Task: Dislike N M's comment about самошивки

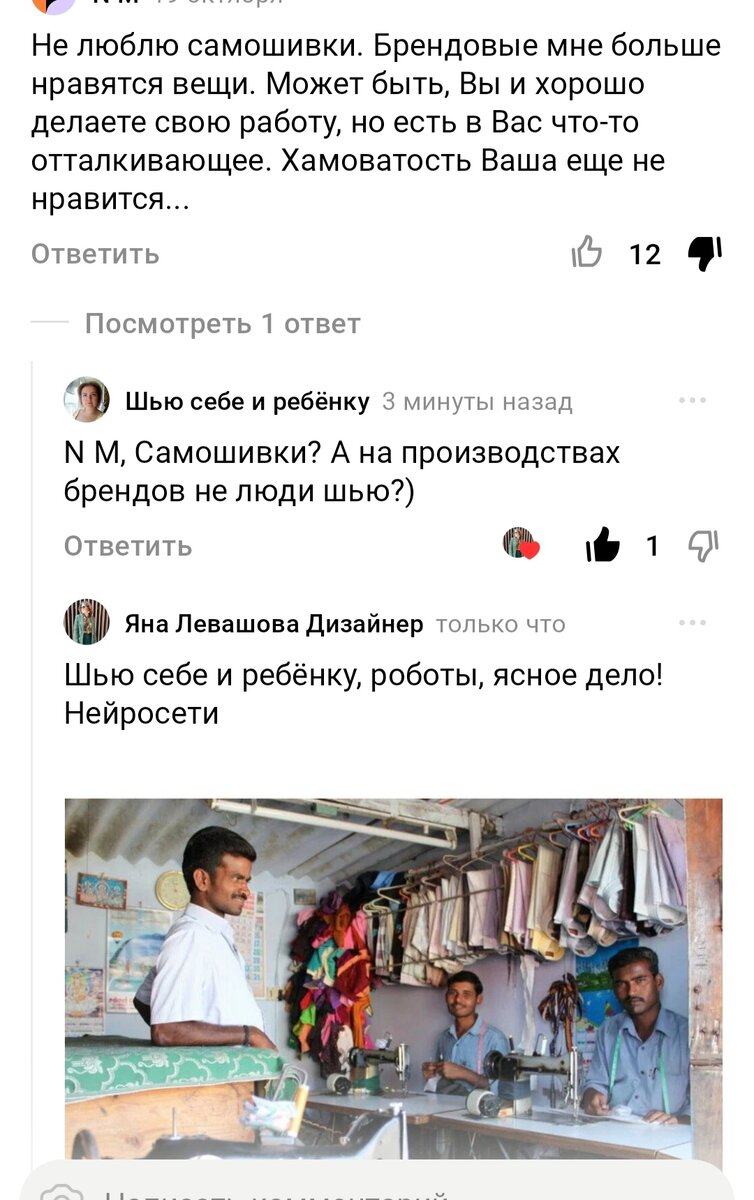Action: tap(705, 253)
